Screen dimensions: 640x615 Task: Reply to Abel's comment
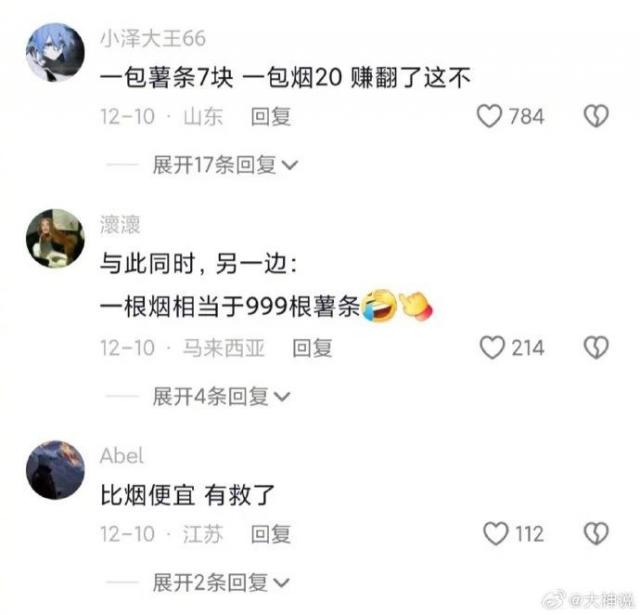click(270, 534)
